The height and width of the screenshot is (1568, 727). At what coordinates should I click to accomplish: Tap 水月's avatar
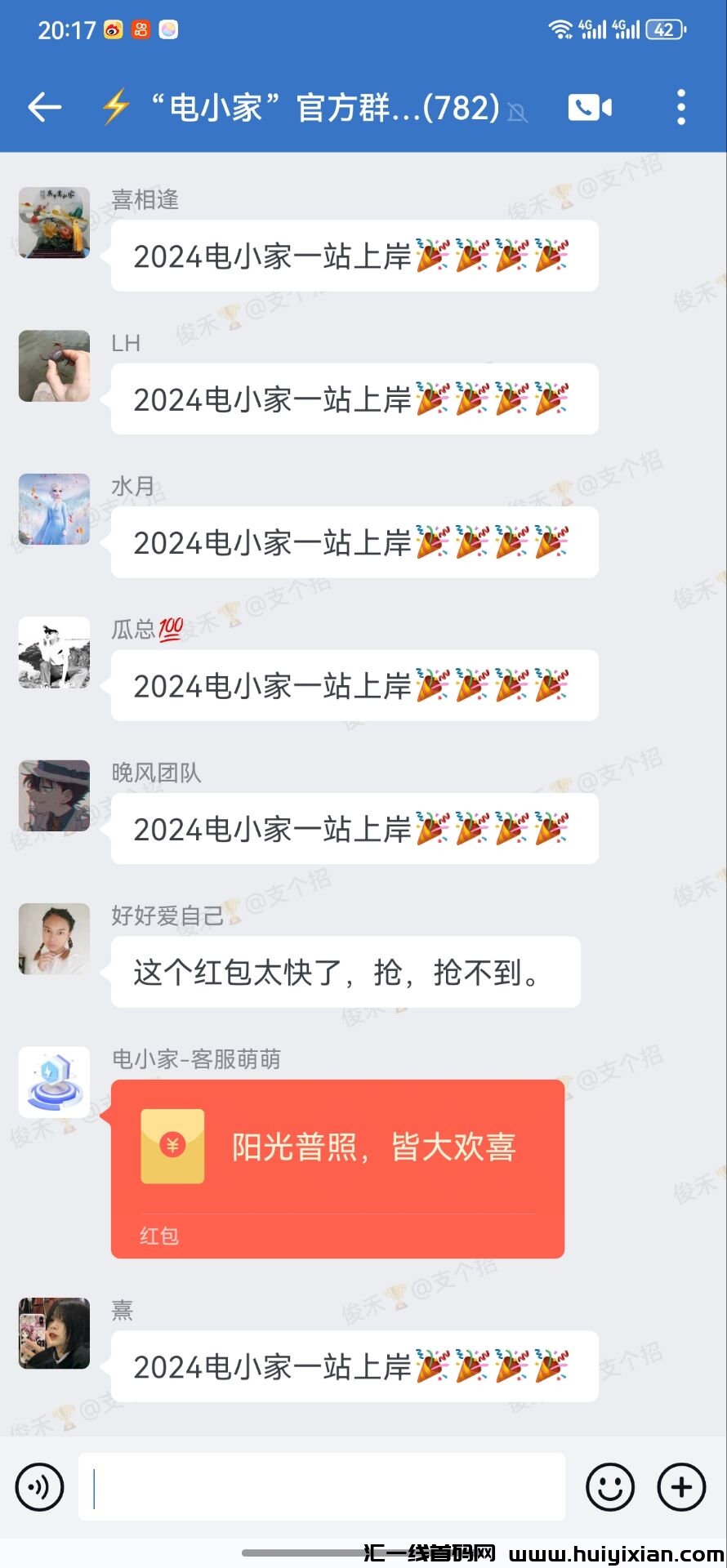click(54, 509)
